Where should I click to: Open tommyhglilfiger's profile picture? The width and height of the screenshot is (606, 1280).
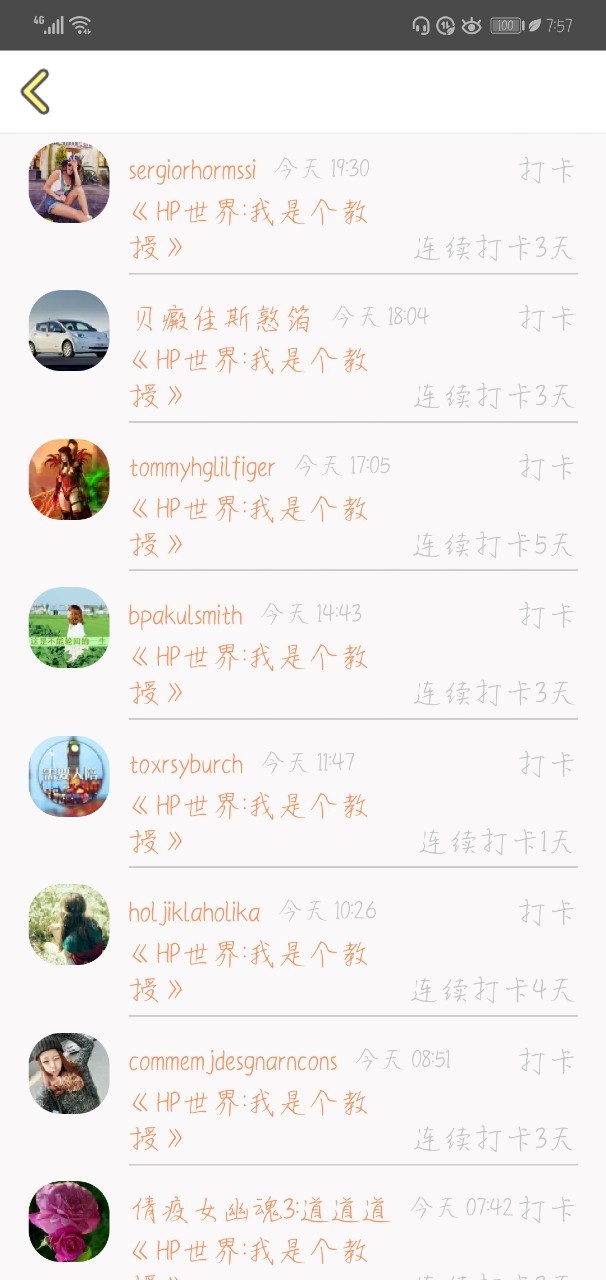(x=69, y=479)
